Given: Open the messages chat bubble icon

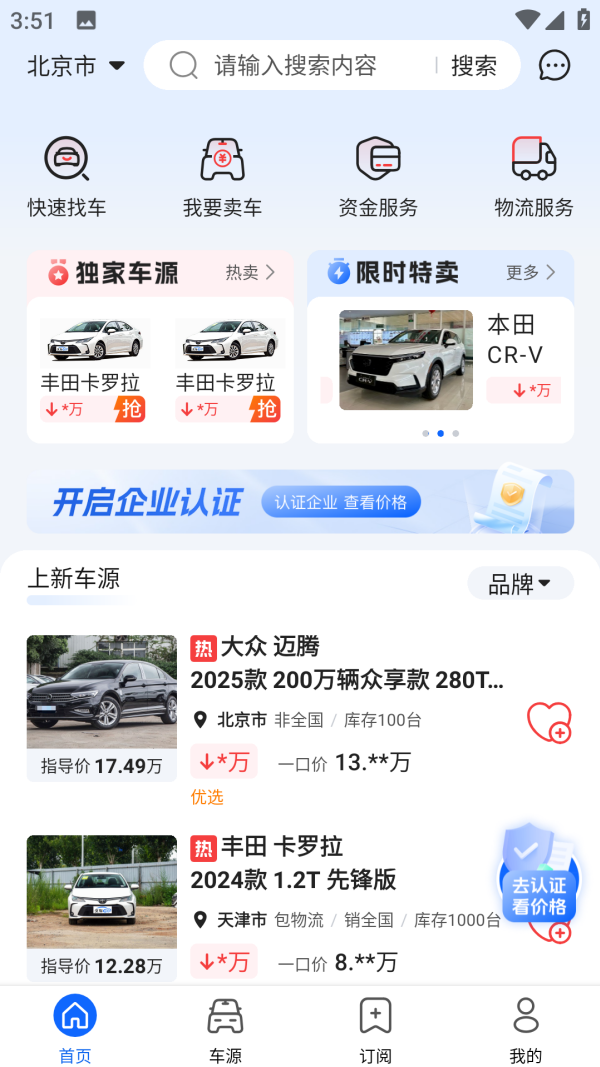Looking at the screenshot, I should pyautogui.click(x=554, y=66).
